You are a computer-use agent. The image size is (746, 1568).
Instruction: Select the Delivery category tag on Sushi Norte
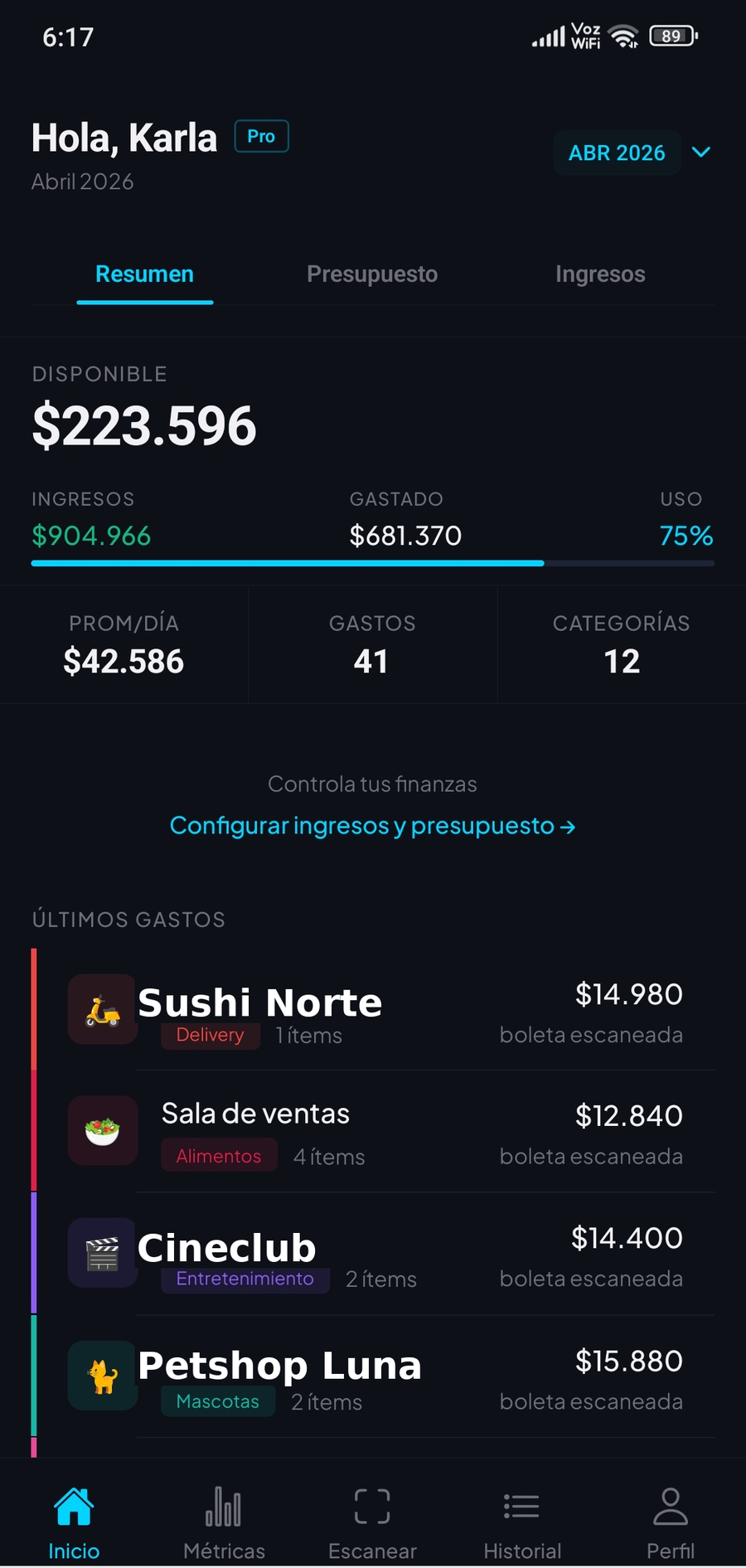[x=210, y=1035]
